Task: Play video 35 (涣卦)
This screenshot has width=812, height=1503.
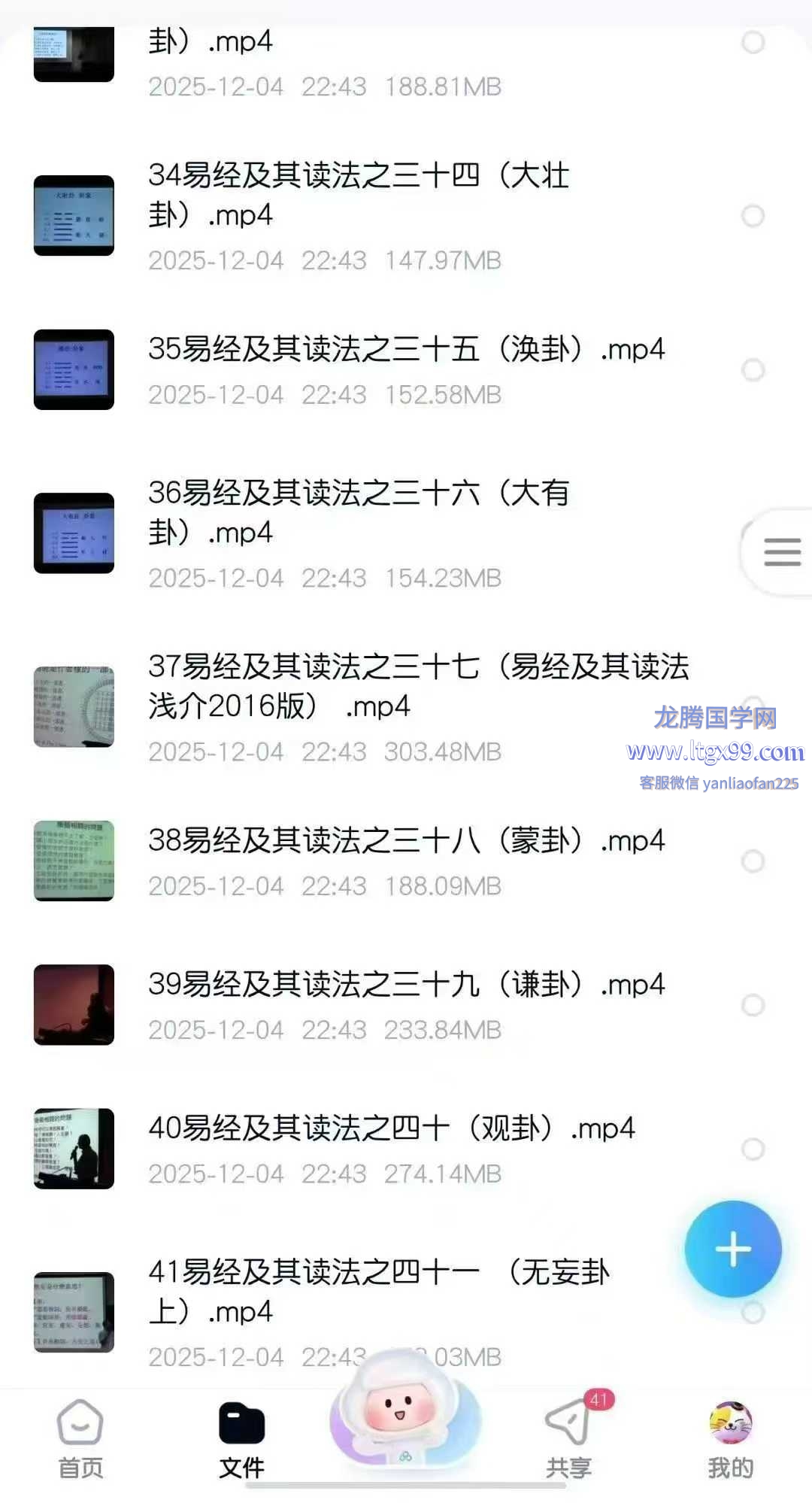Action: [x=406, y=349]
